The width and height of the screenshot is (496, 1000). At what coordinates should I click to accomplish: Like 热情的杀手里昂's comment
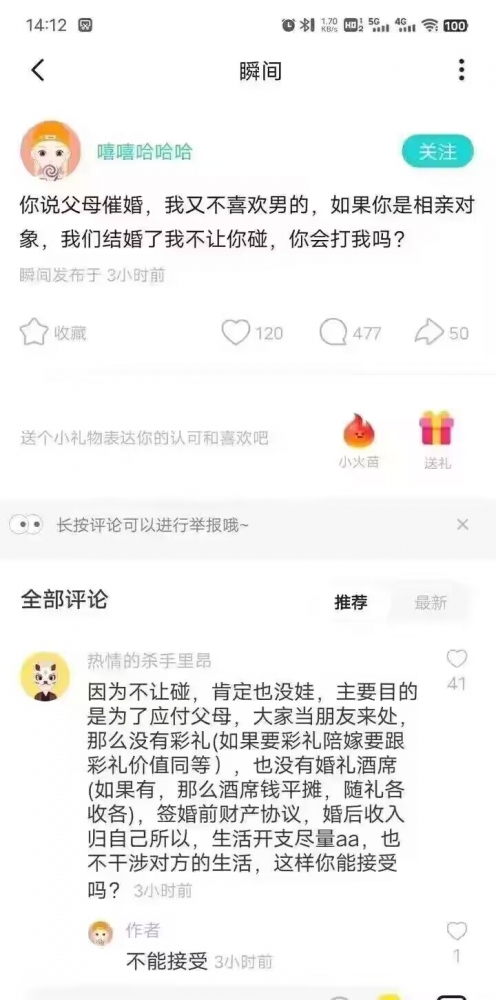pos(456,670)
